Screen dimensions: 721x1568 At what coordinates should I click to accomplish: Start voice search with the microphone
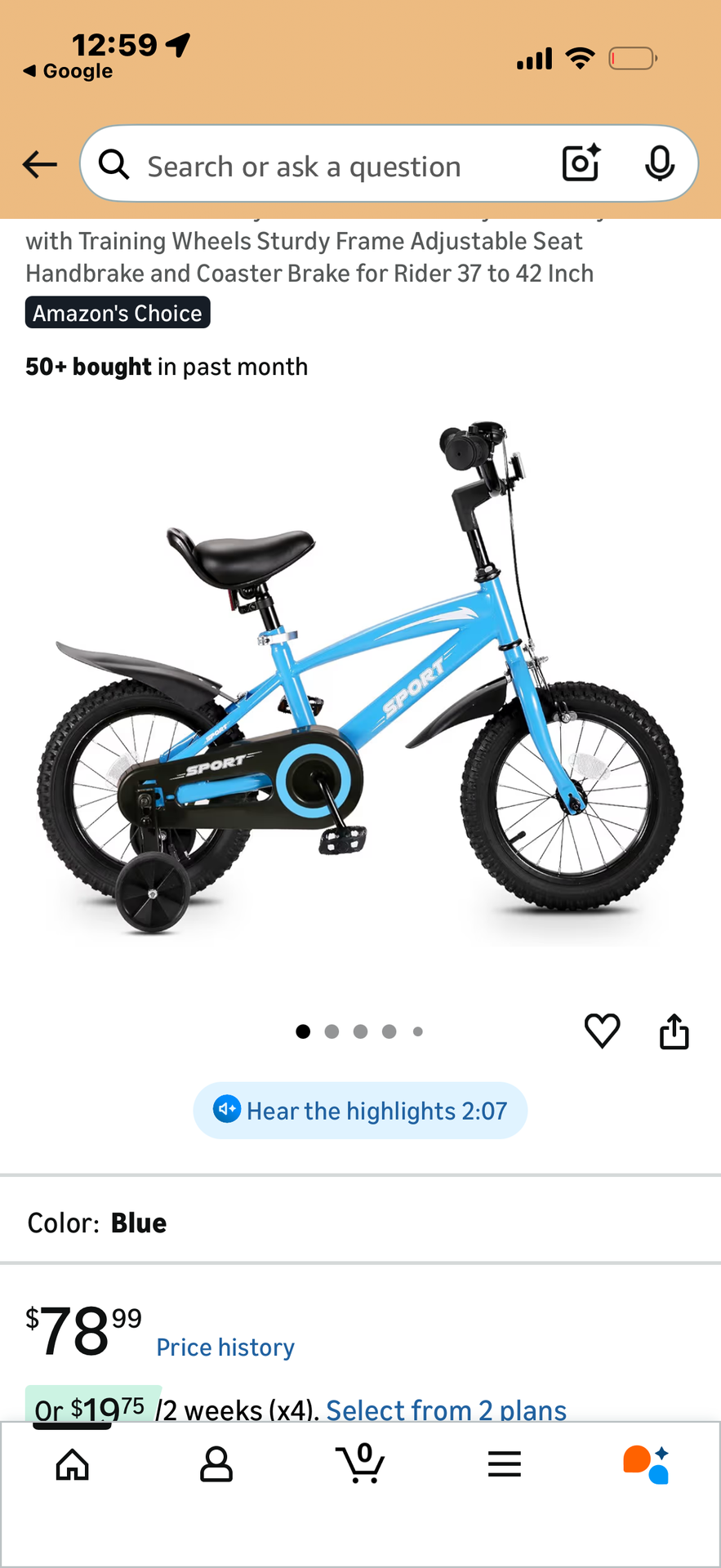[659, 163]
